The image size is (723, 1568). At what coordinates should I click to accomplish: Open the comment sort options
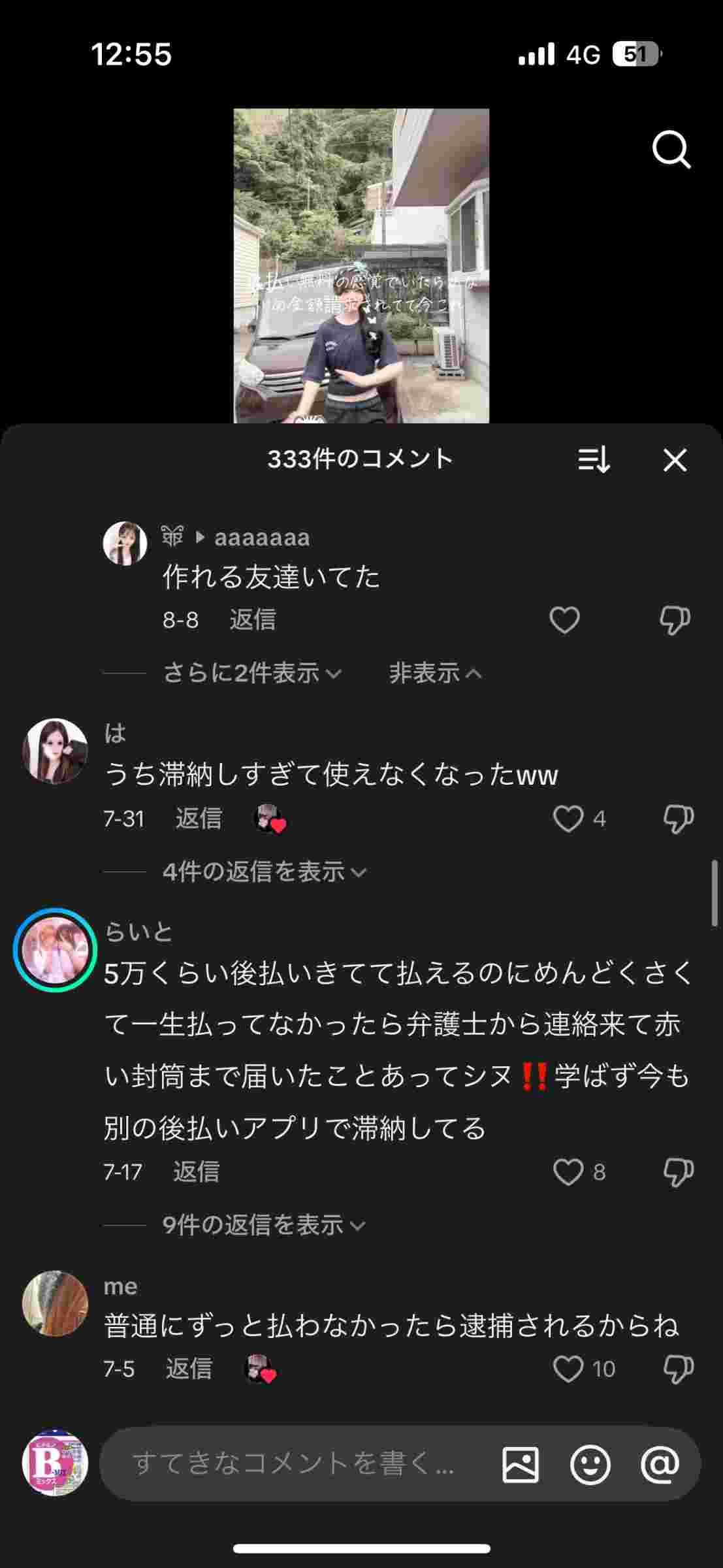click(594, 460)
